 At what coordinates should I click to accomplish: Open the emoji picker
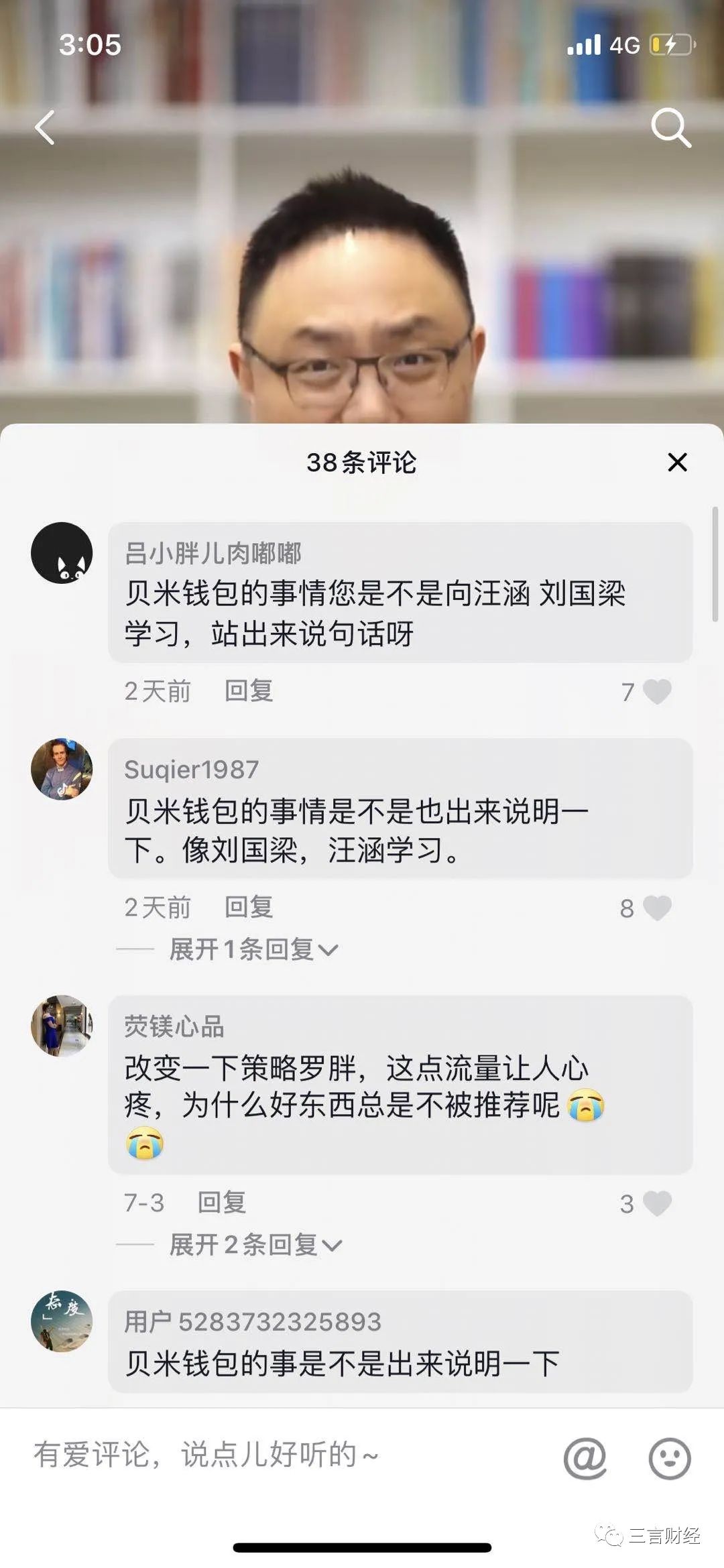click(669, 1458)
